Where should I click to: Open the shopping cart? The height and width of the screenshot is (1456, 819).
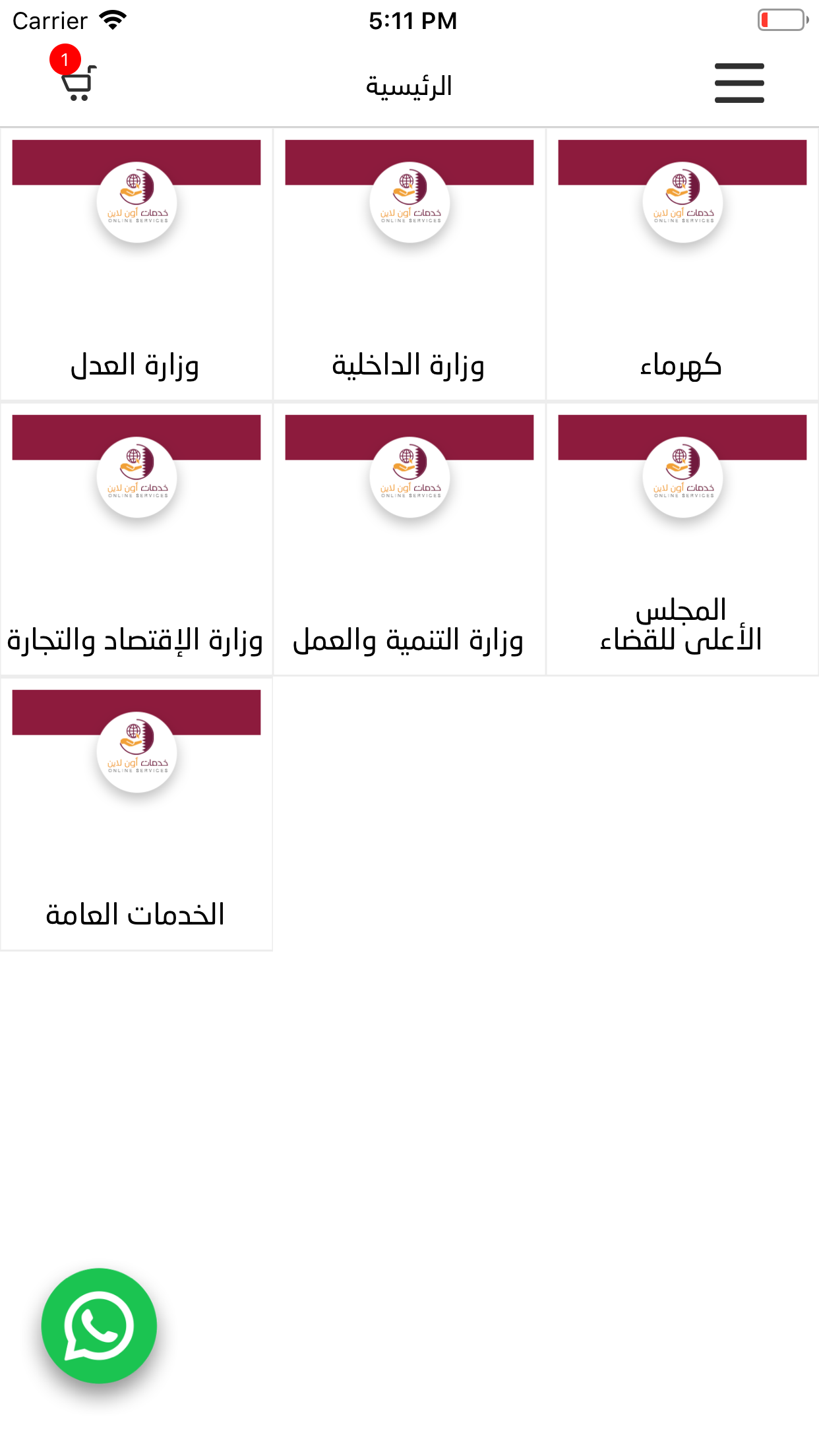pos(77,84)
